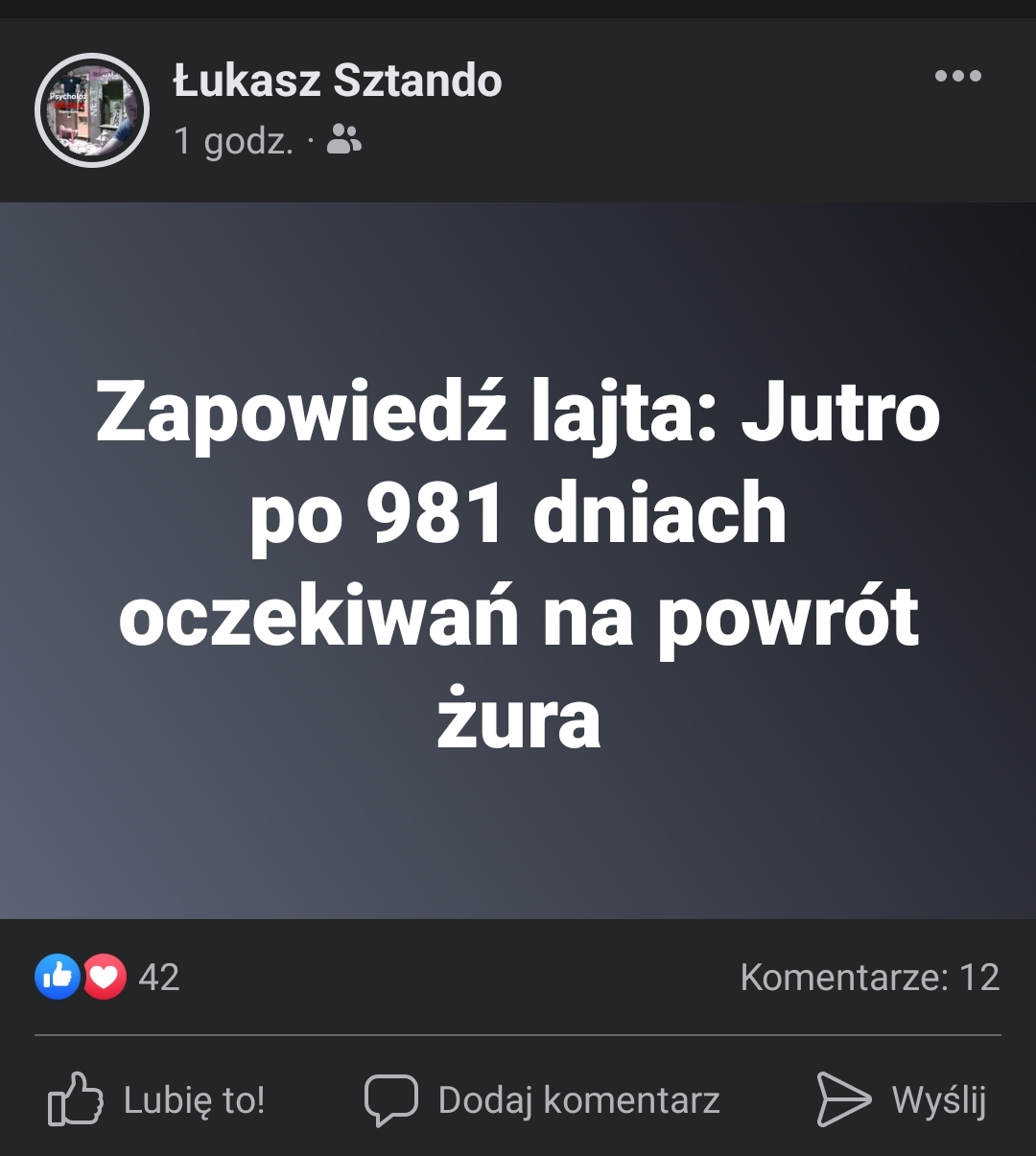The width and height of the screenshot is (1036, 1156).
Task: Share the post via Wyślij
Action: (x=902, y=1099)
